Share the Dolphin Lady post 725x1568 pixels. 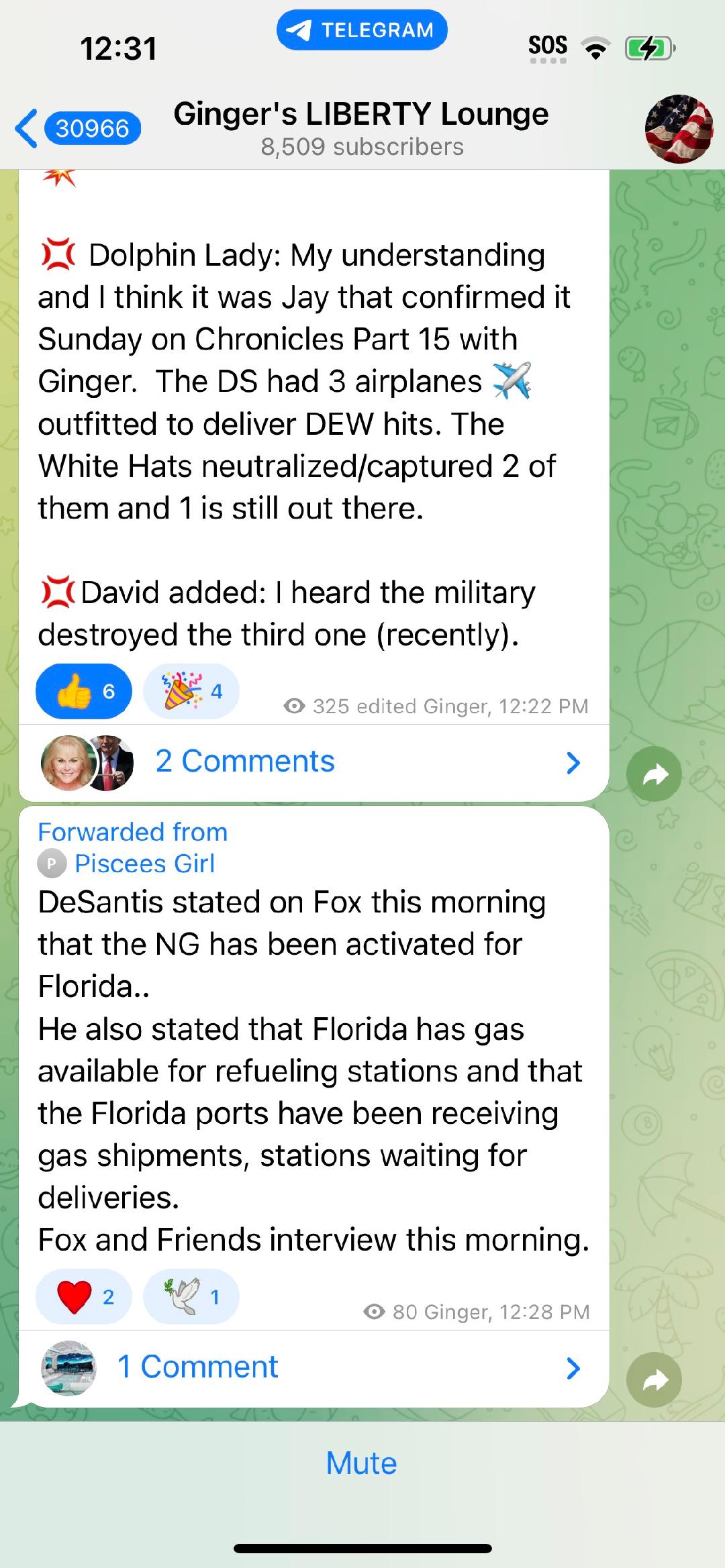[x=654, y=774]
